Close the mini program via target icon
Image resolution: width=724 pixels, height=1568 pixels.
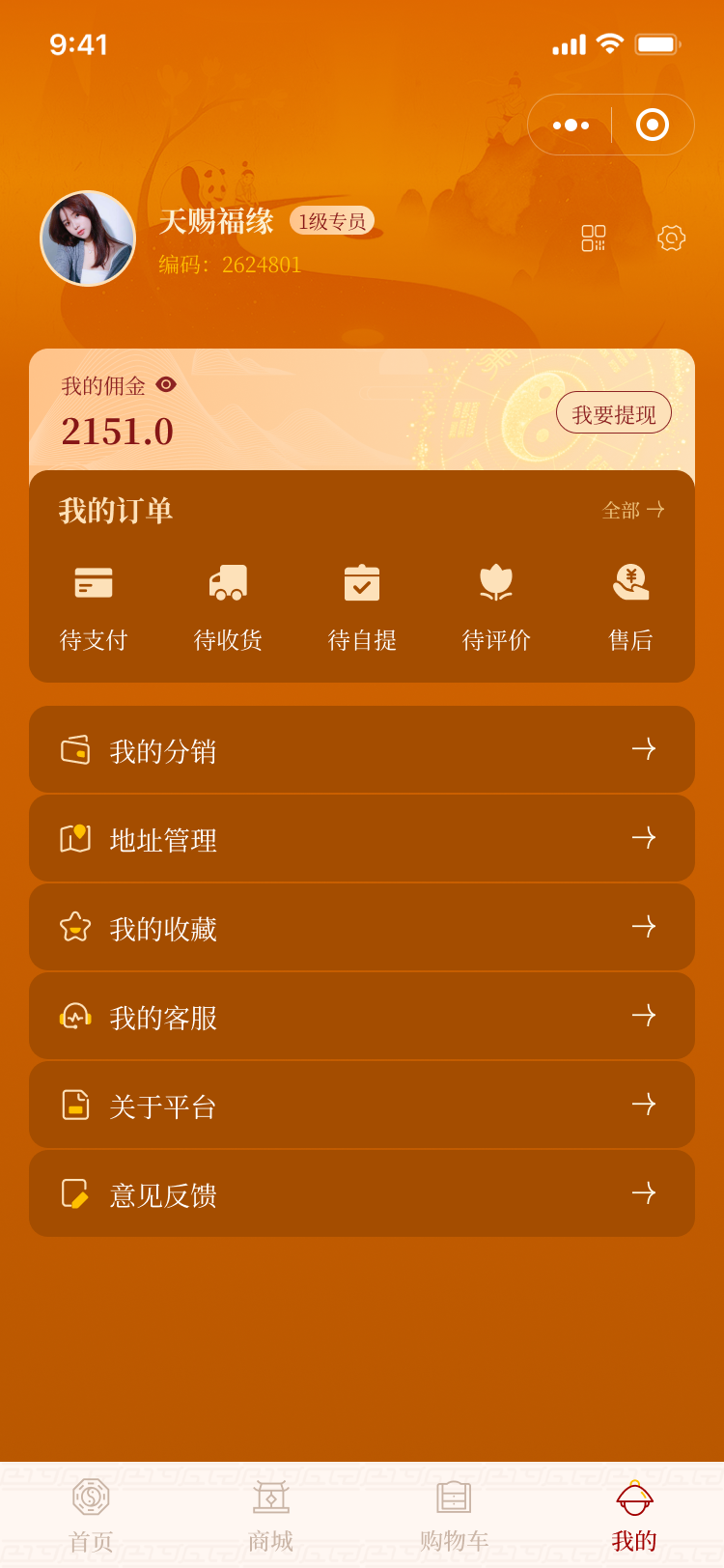tap(653, 125)
